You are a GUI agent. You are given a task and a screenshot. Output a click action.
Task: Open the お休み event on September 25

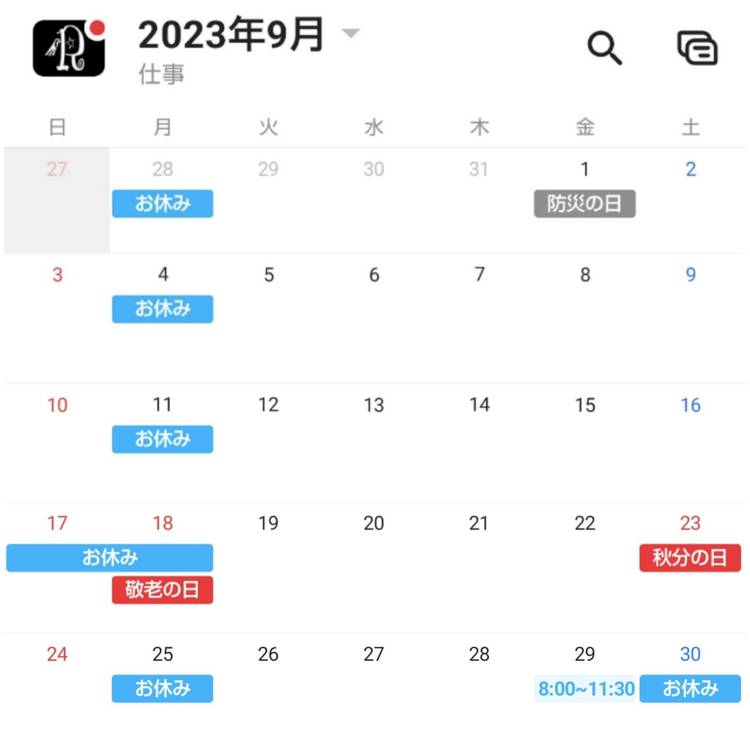162,689
